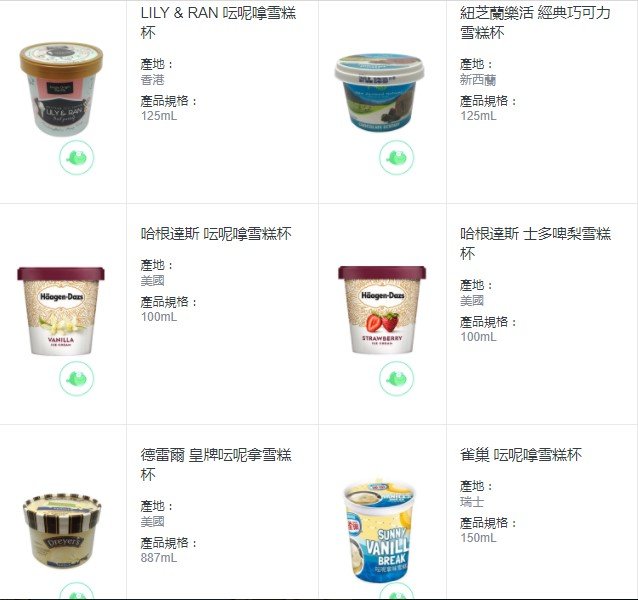The width and height of the screenshot is (638, 600).
Task: Tap the green badge icon under LILY & RAN
Action: [x=77, y=158]
